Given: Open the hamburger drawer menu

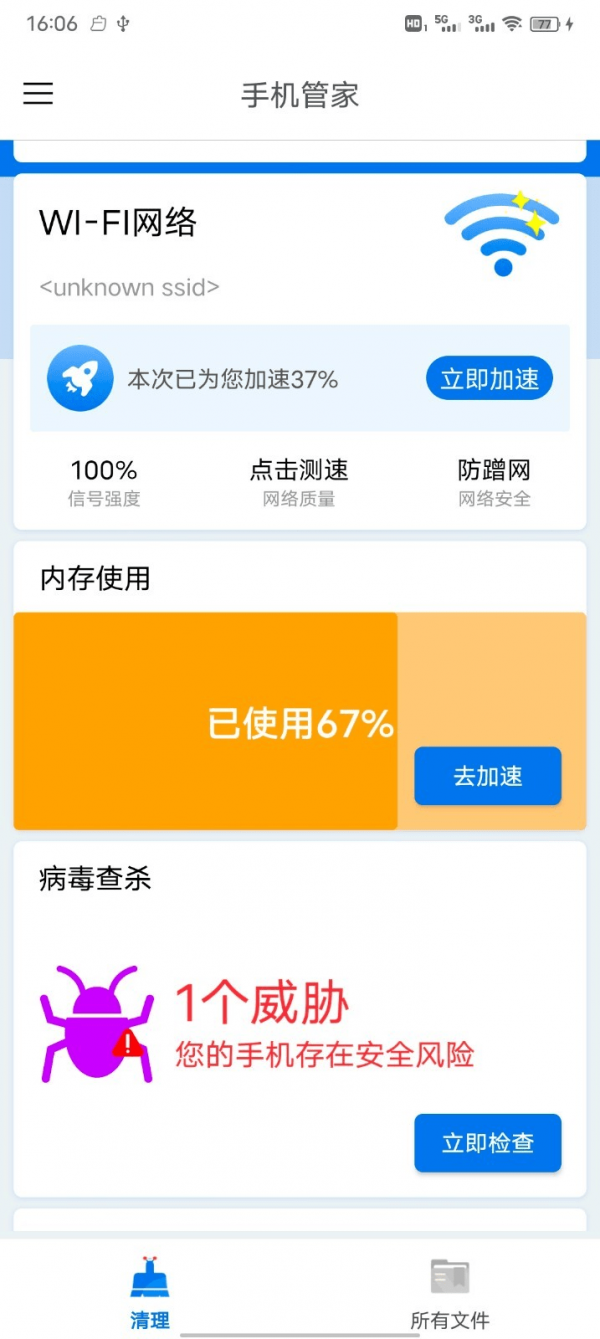Looking at the screenshot, I should click(38, 94).
